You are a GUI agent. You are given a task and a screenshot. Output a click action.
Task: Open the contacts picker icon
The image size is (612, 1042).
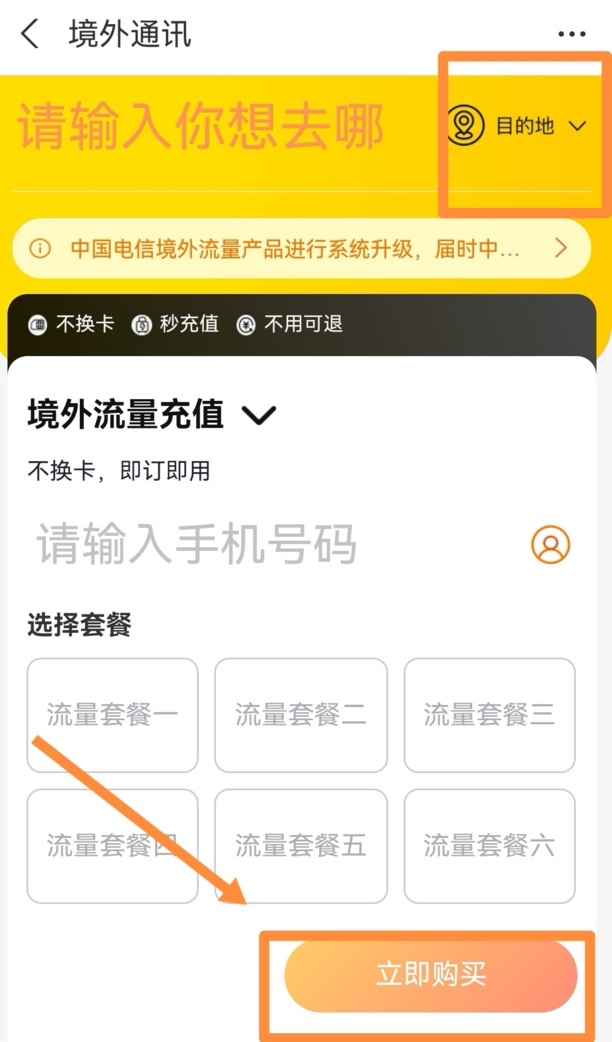550,545
